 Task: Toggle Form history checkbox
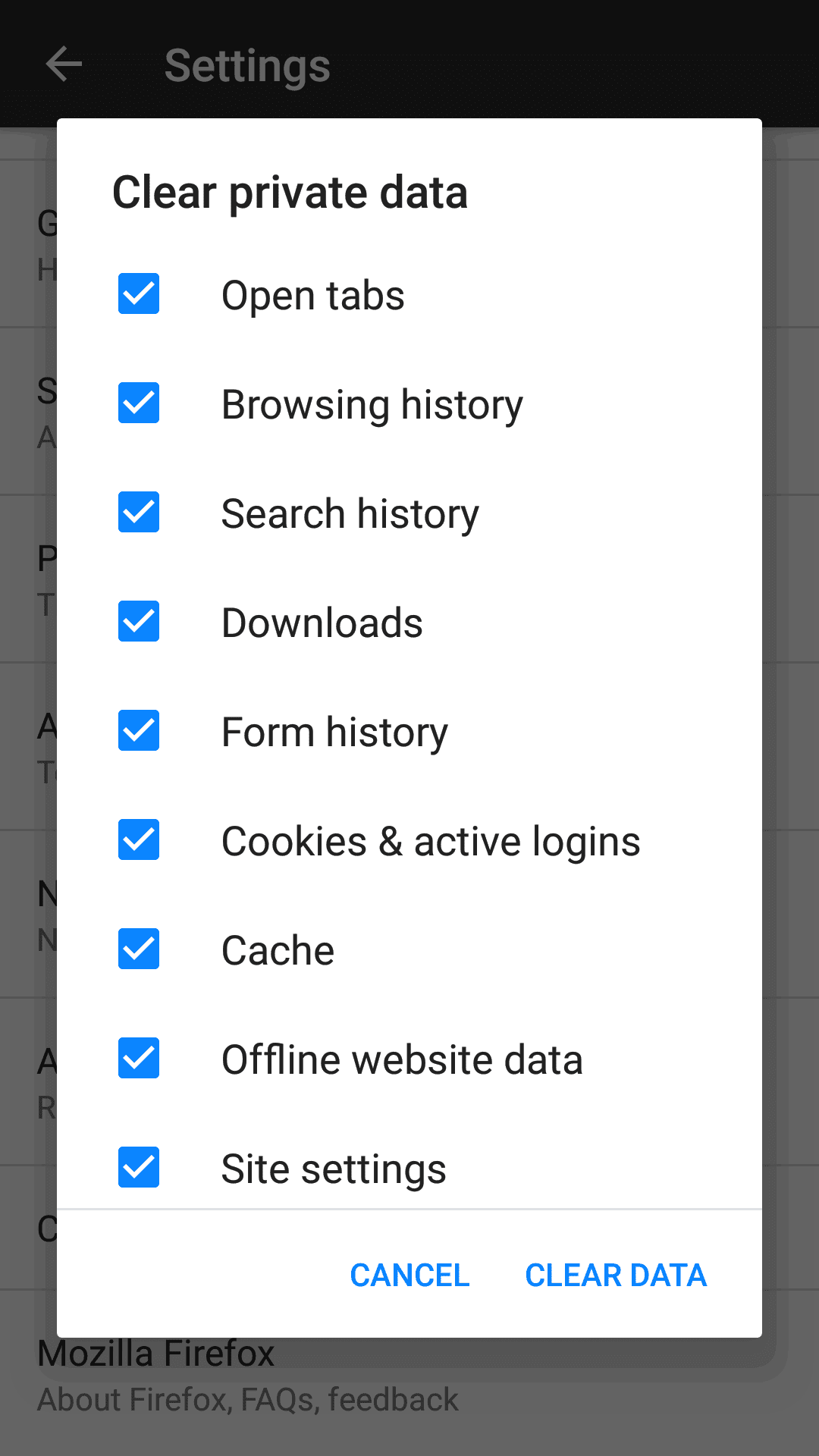click(x=139, y=730)
